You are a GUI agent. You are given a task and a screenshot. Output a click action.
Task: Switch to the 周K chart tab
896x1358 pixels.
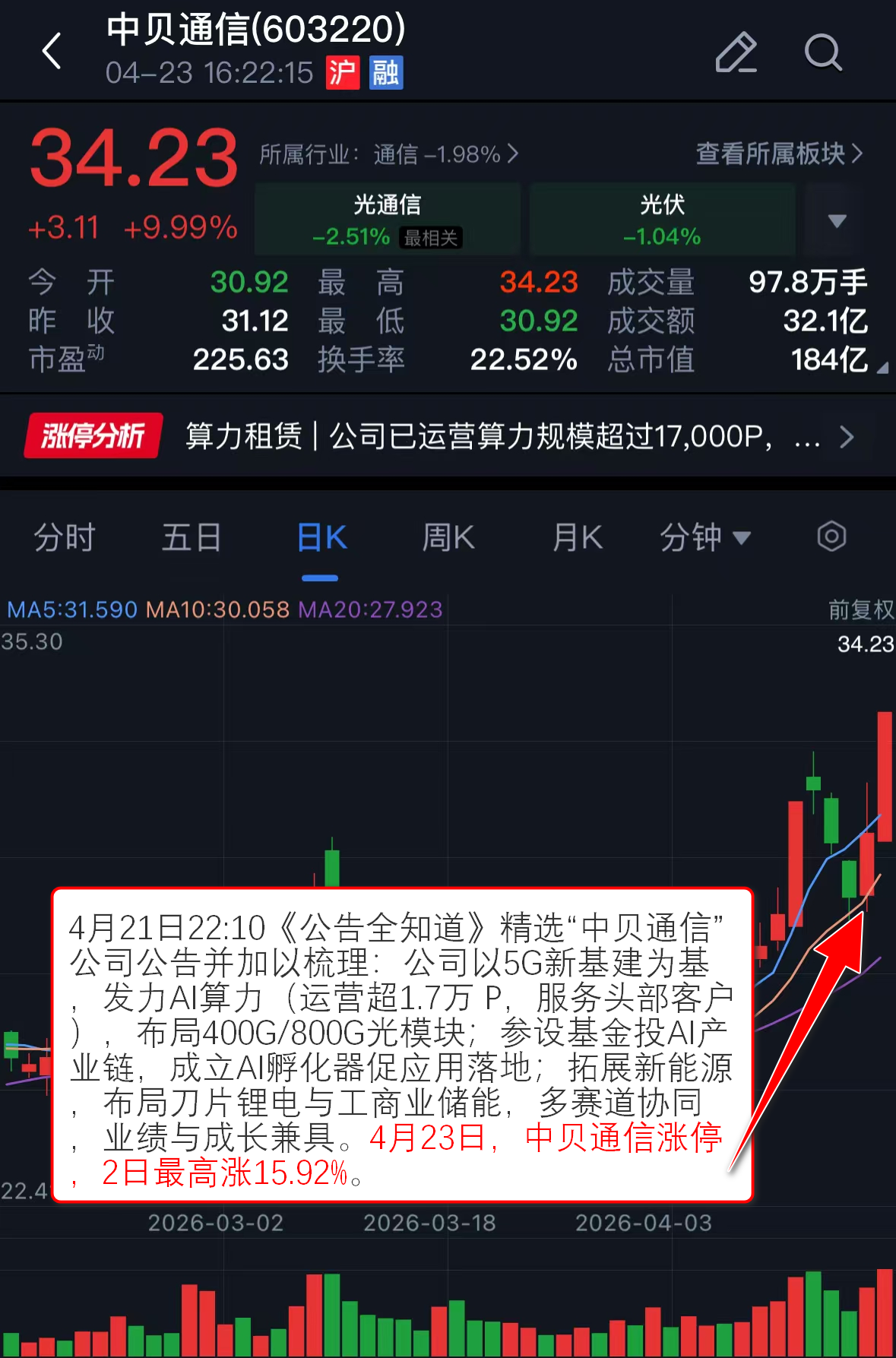point(448,538)
